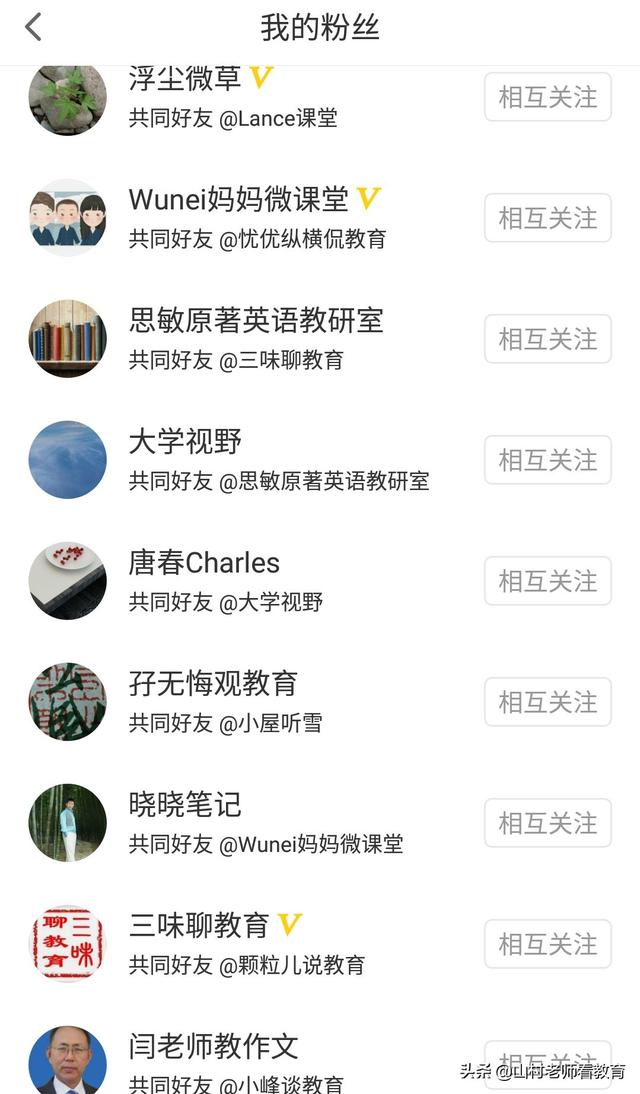The width and height of the screenshot is (640, 1094).
Task: Open Wunei妈妈微课堂 profile
Action: tap(238, 199)
